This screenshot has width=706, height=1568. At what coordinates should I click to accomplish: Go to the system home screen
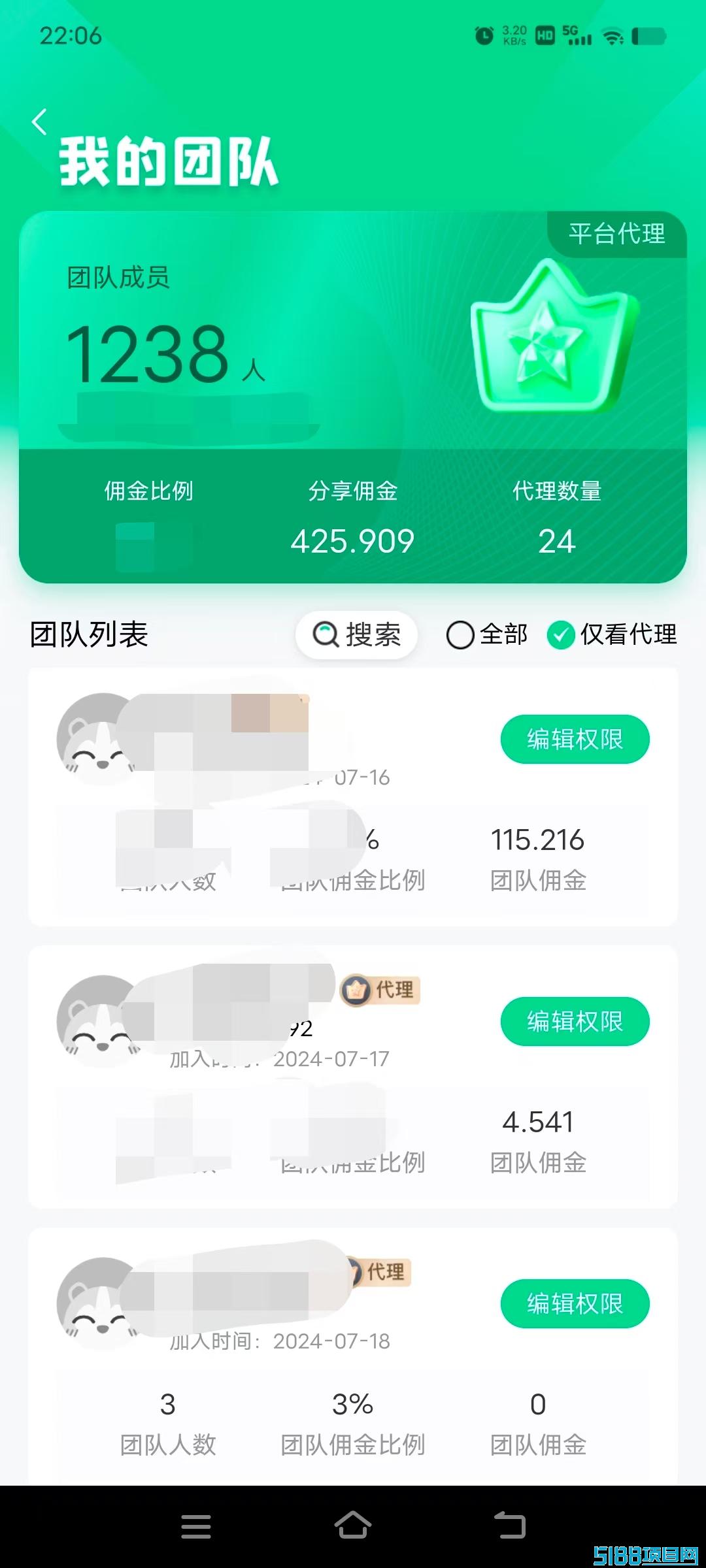pyautogui.click(x=353, y=1525)
